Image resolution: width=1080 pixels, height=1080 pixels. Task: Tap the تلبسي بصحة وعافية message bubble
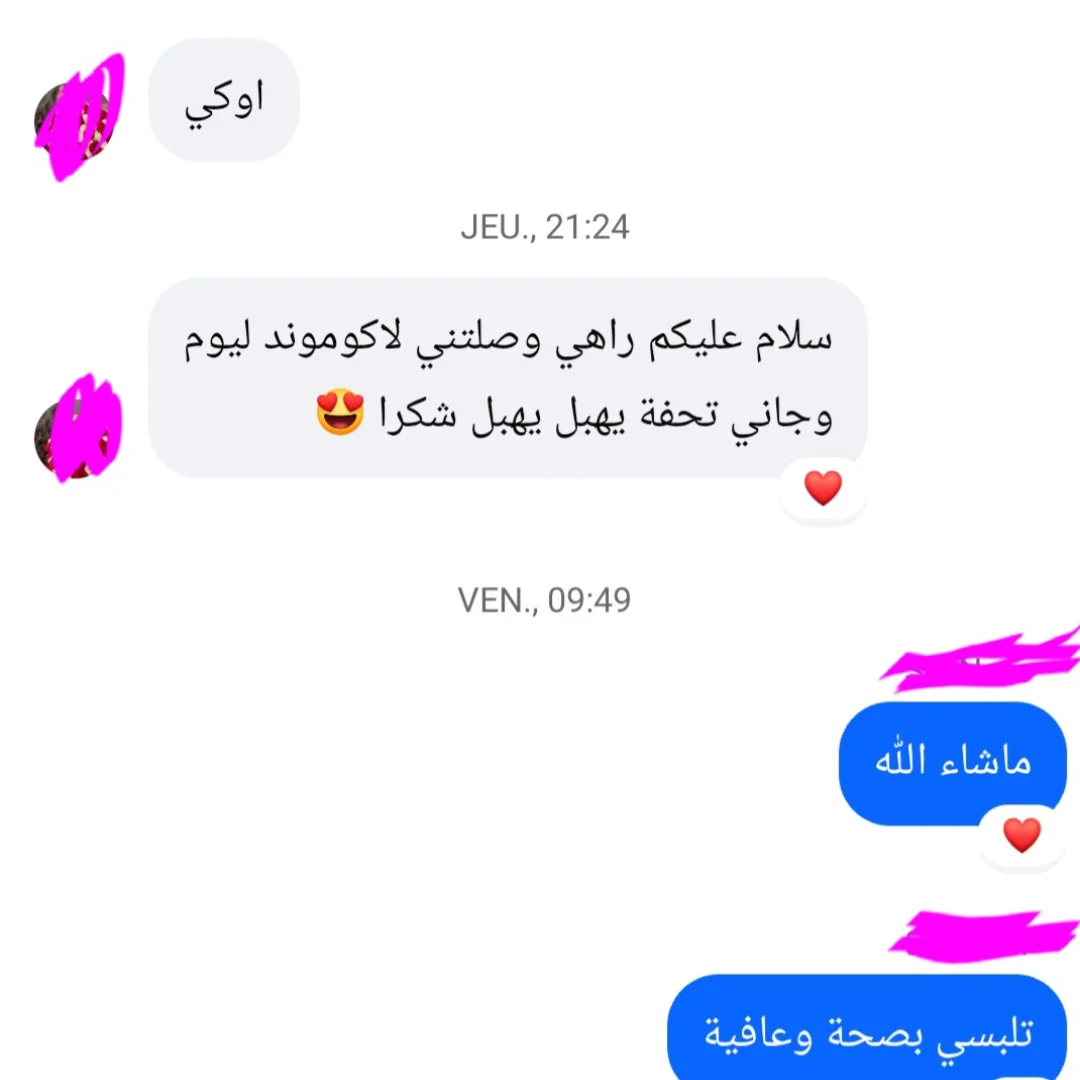tap(868, 1030)
